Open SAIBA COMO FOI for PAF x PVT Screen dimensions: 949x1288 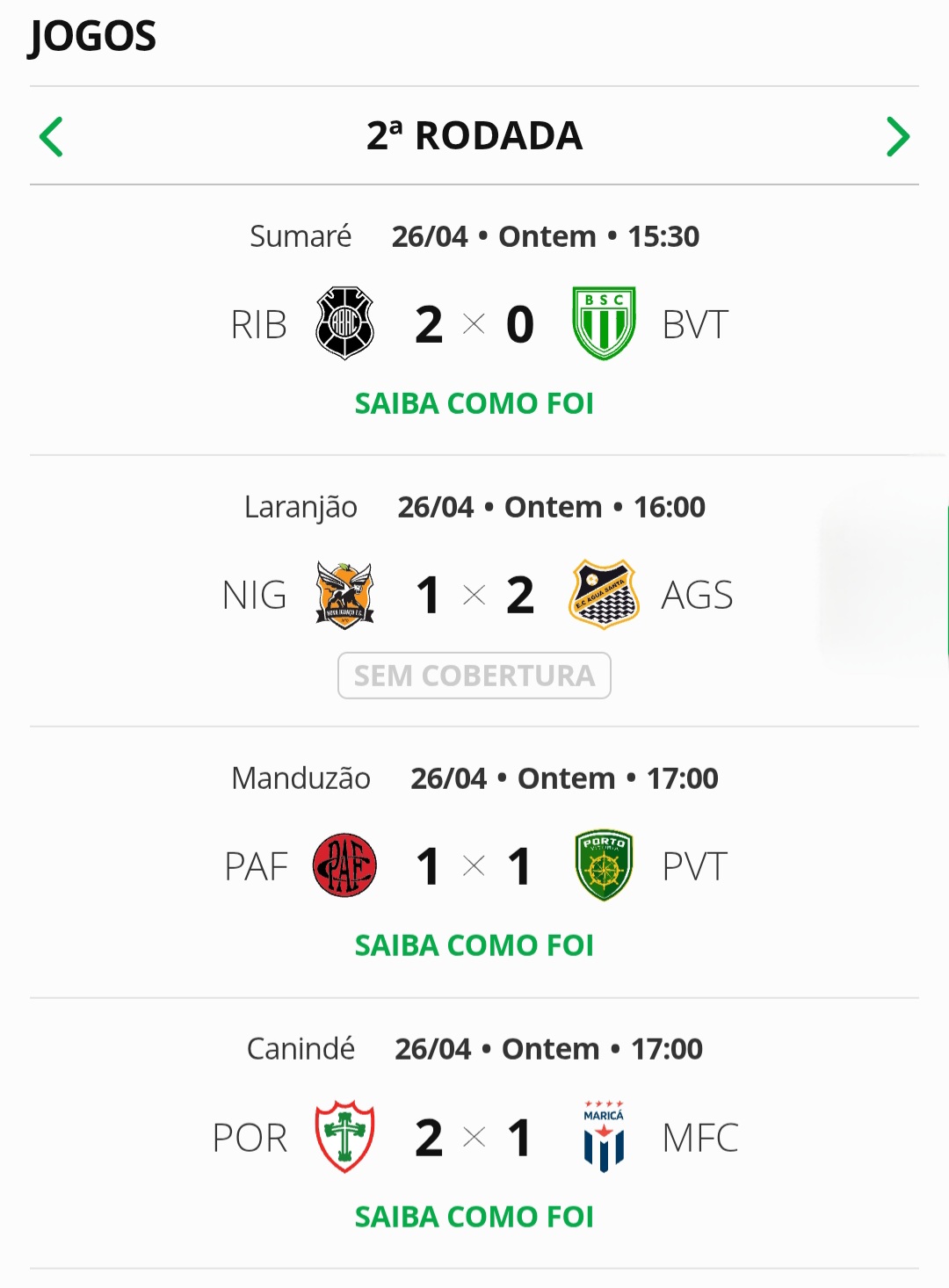[x=474, y=945]
